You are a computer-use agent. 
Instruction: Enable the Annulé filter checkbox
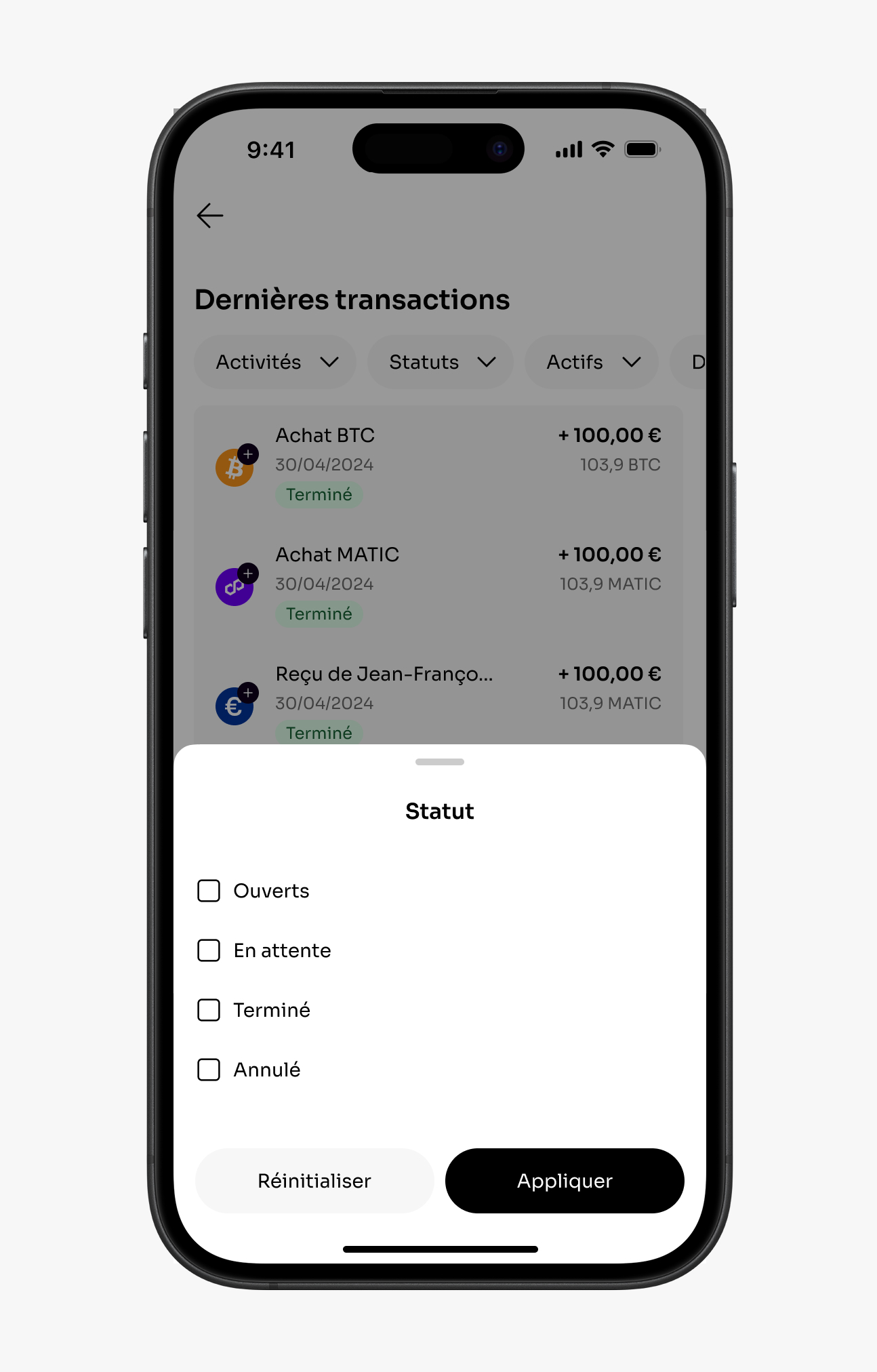pos(209,1070)
